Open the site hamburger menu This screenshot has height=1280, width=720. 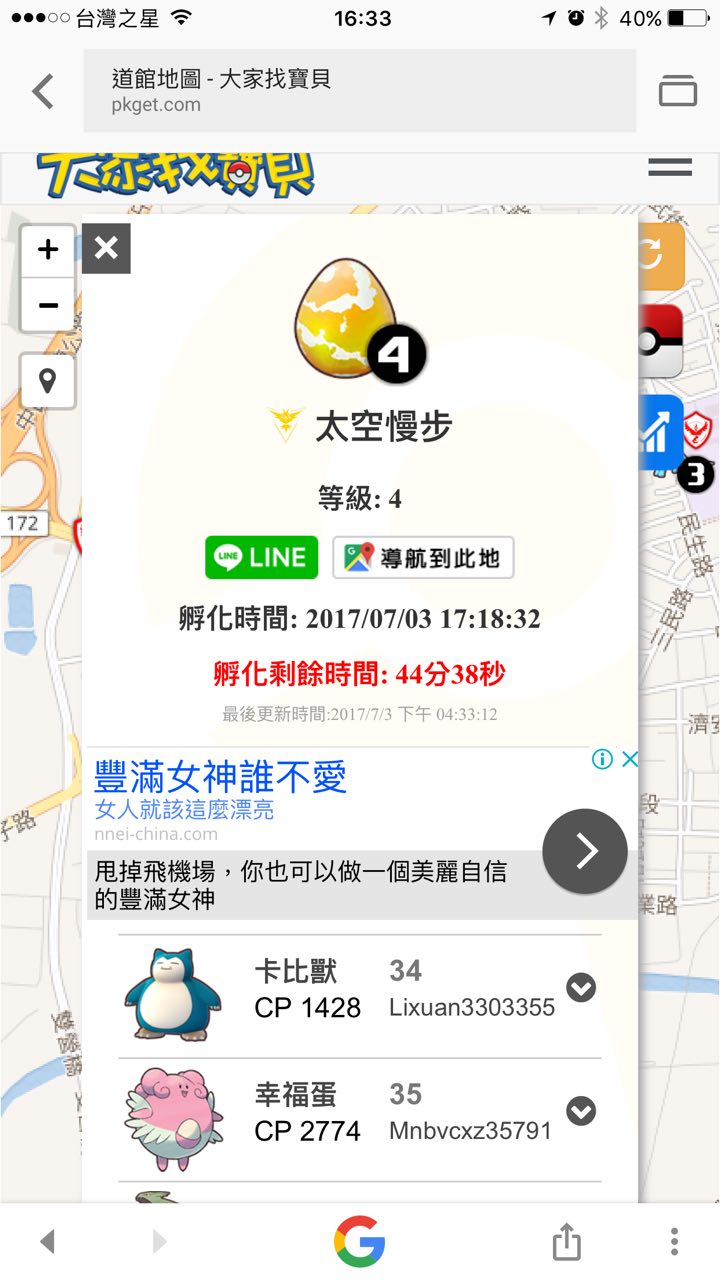pyautogui.click(x=669, y=167)
